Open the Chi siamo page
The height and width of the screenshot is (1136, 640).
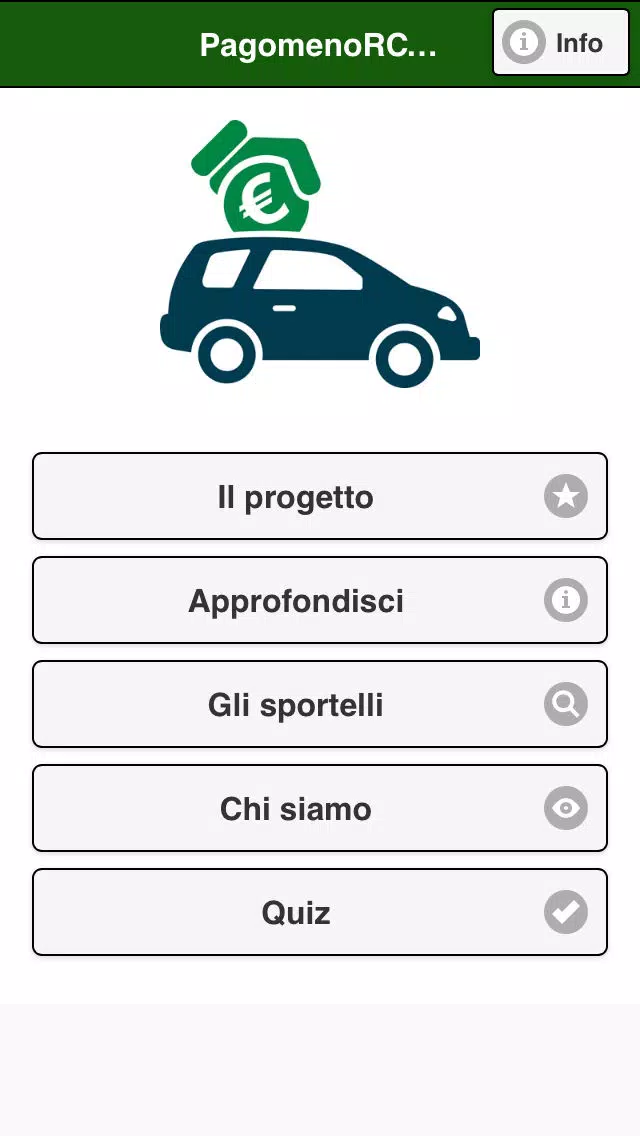pyautogui.click(x=320, y=808)
